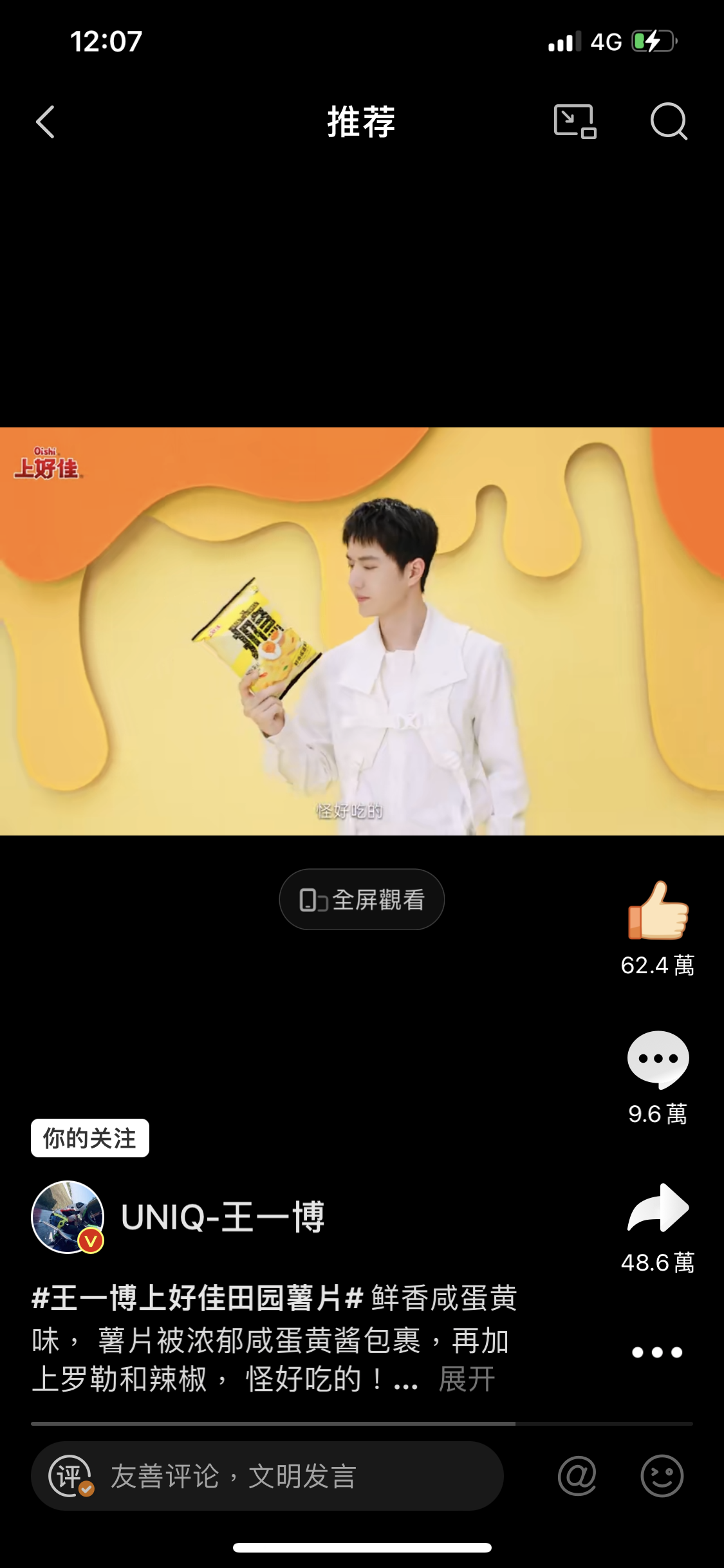
Task: Tap the 全屏觀看 fullscreen button
Action: [x=362, y=899]
